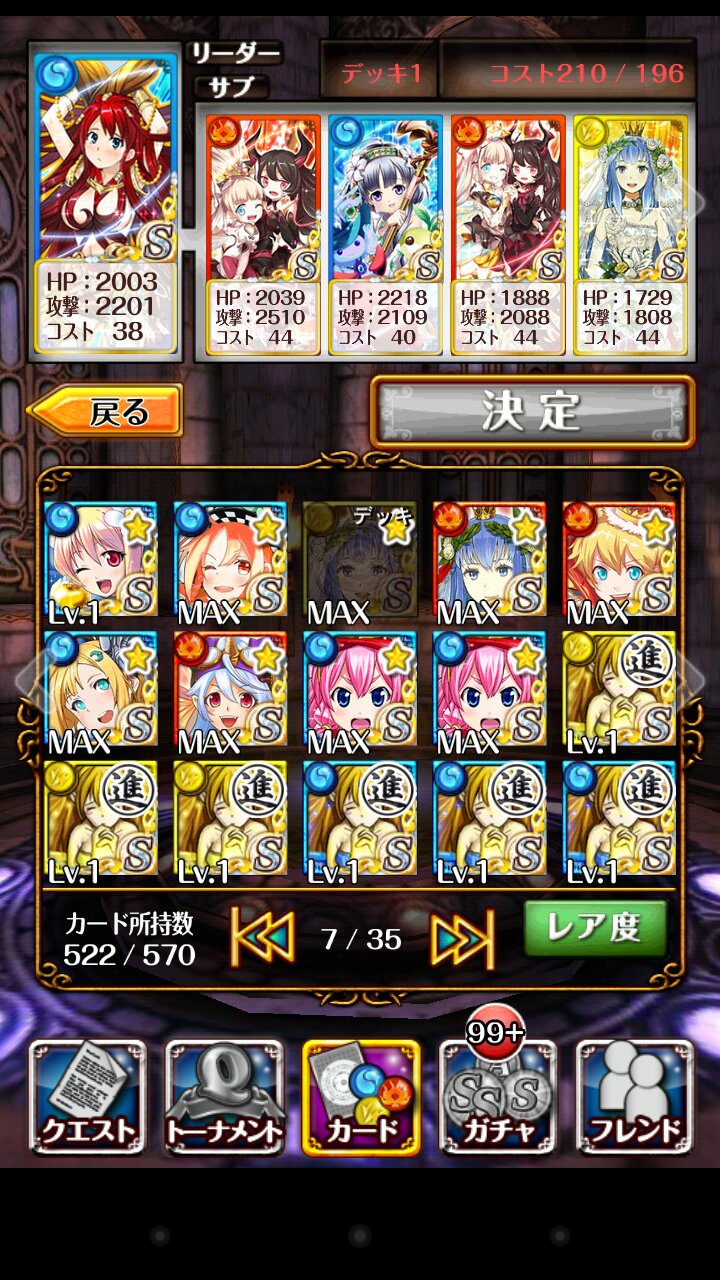The height and width of the screenshot is (1280, 720).
Task: Confirm deck with 決定 button
Action: point(532,411)
